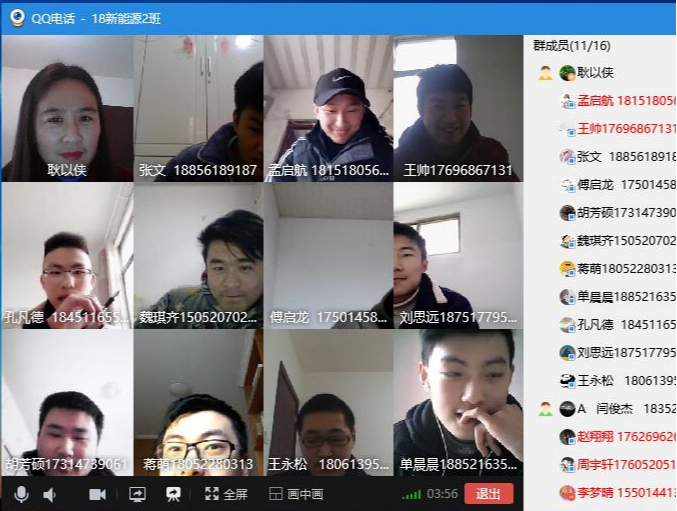Turn off the camera
The height and width of the screenshot is (511, 677).
click(x=97, y=494)
